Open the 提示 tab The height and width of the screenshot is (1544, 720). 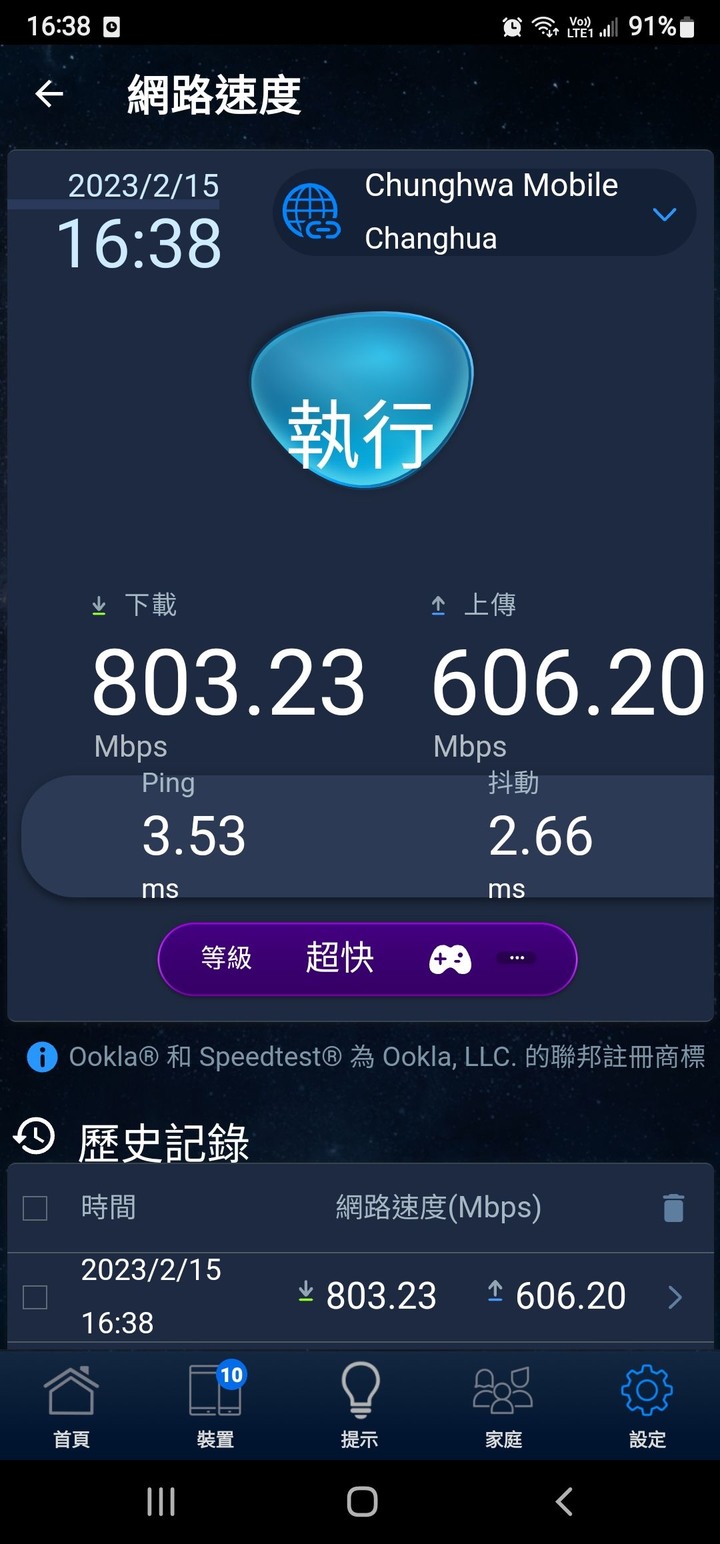pos(359,1406)
